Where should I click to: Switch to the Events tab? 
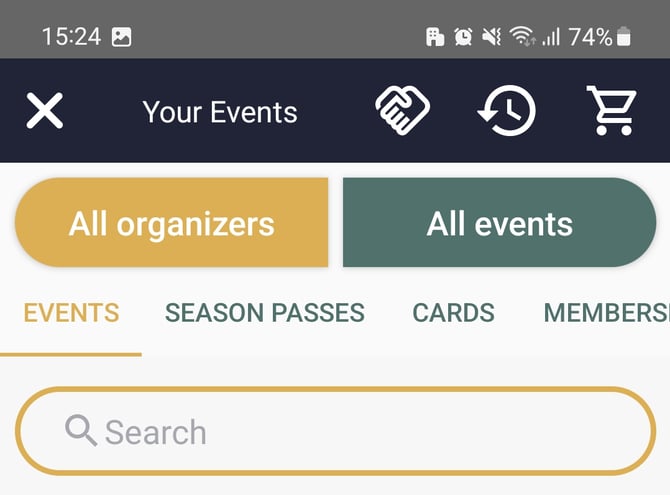71,313
